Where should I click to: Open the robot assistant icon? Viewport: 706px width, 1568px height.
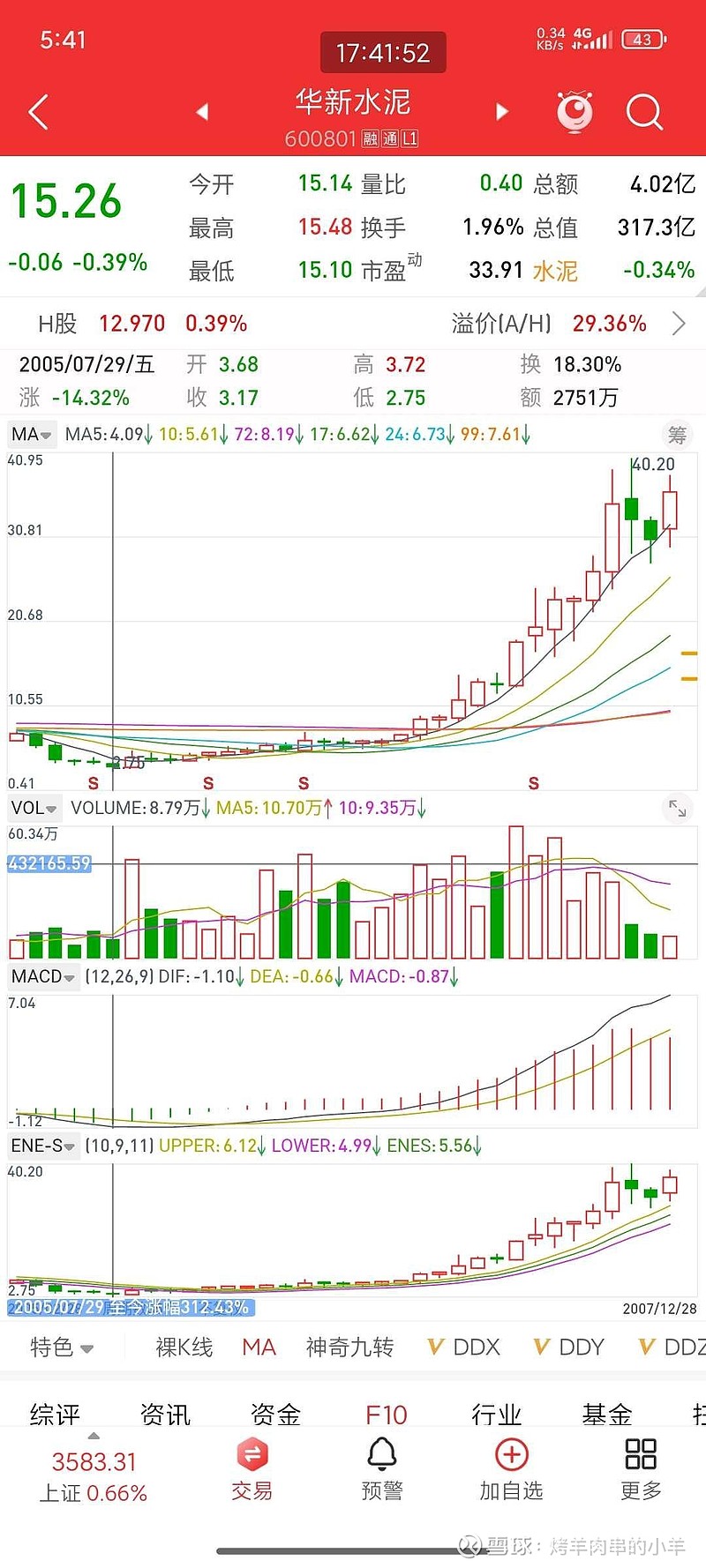click(575, 112)
